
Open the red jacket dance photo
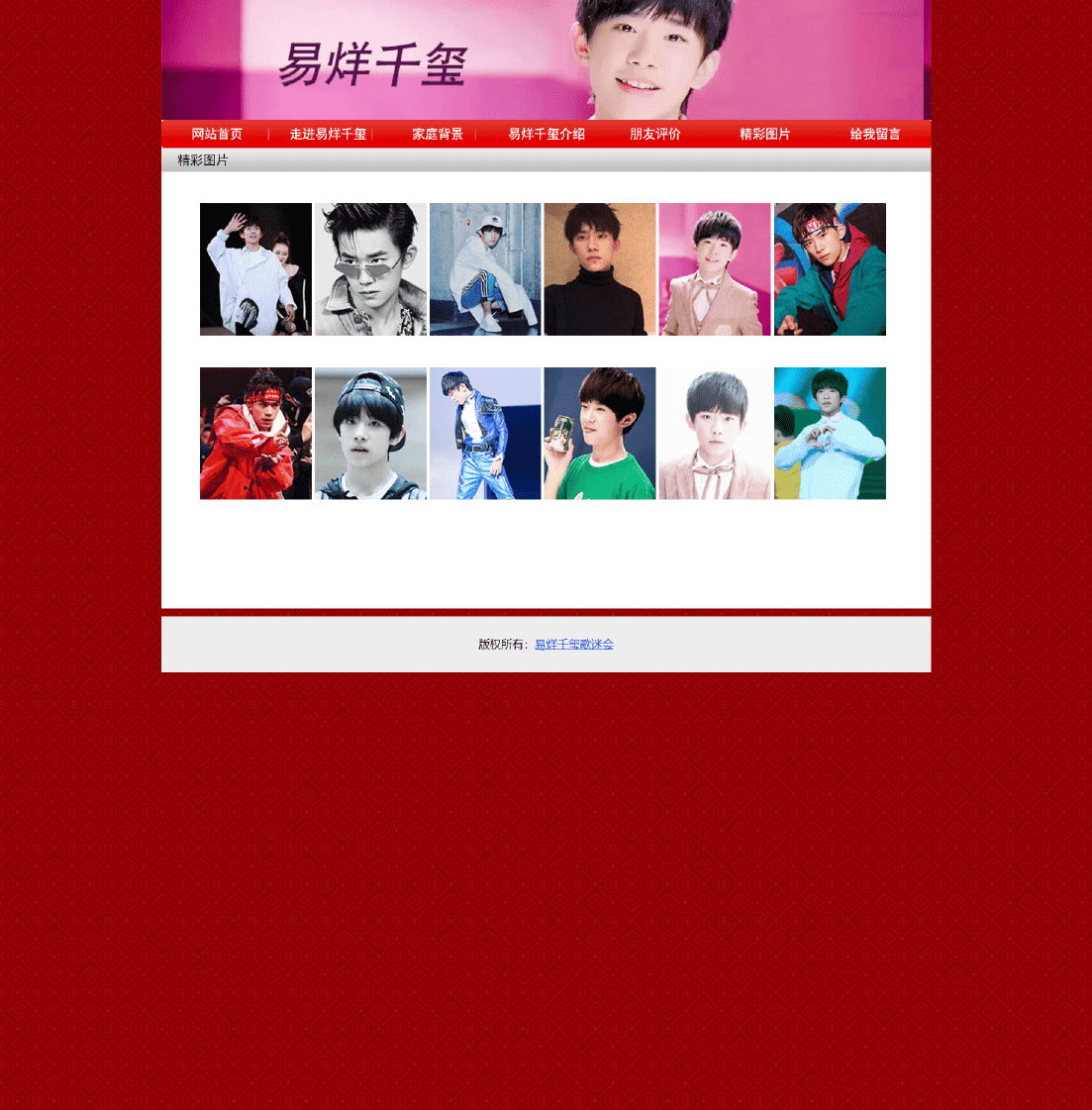pyautogui.click(x=255, y=434)
